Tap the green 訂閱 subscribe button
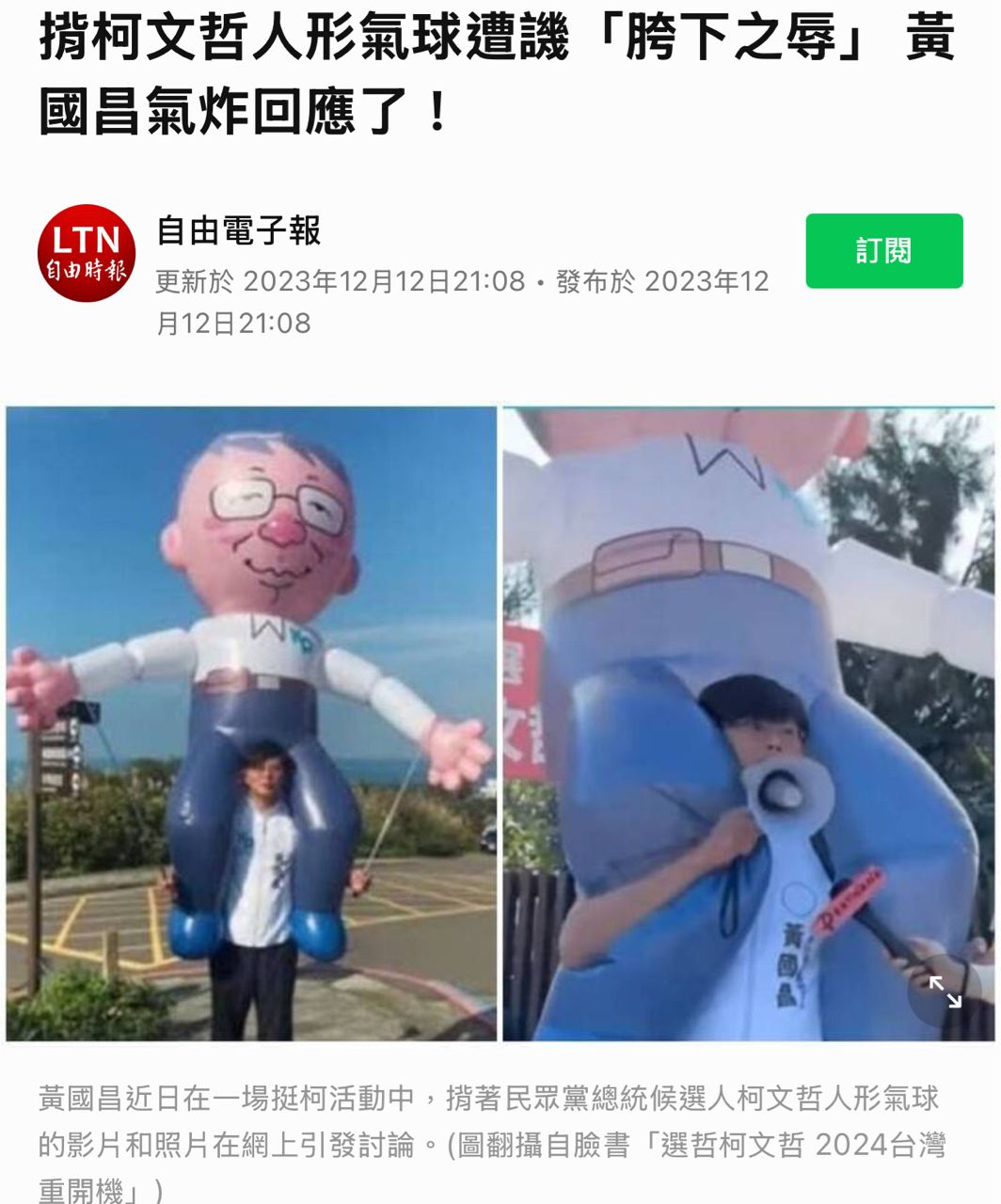This screenshot has width=1001, height=1204. (883, 251)
